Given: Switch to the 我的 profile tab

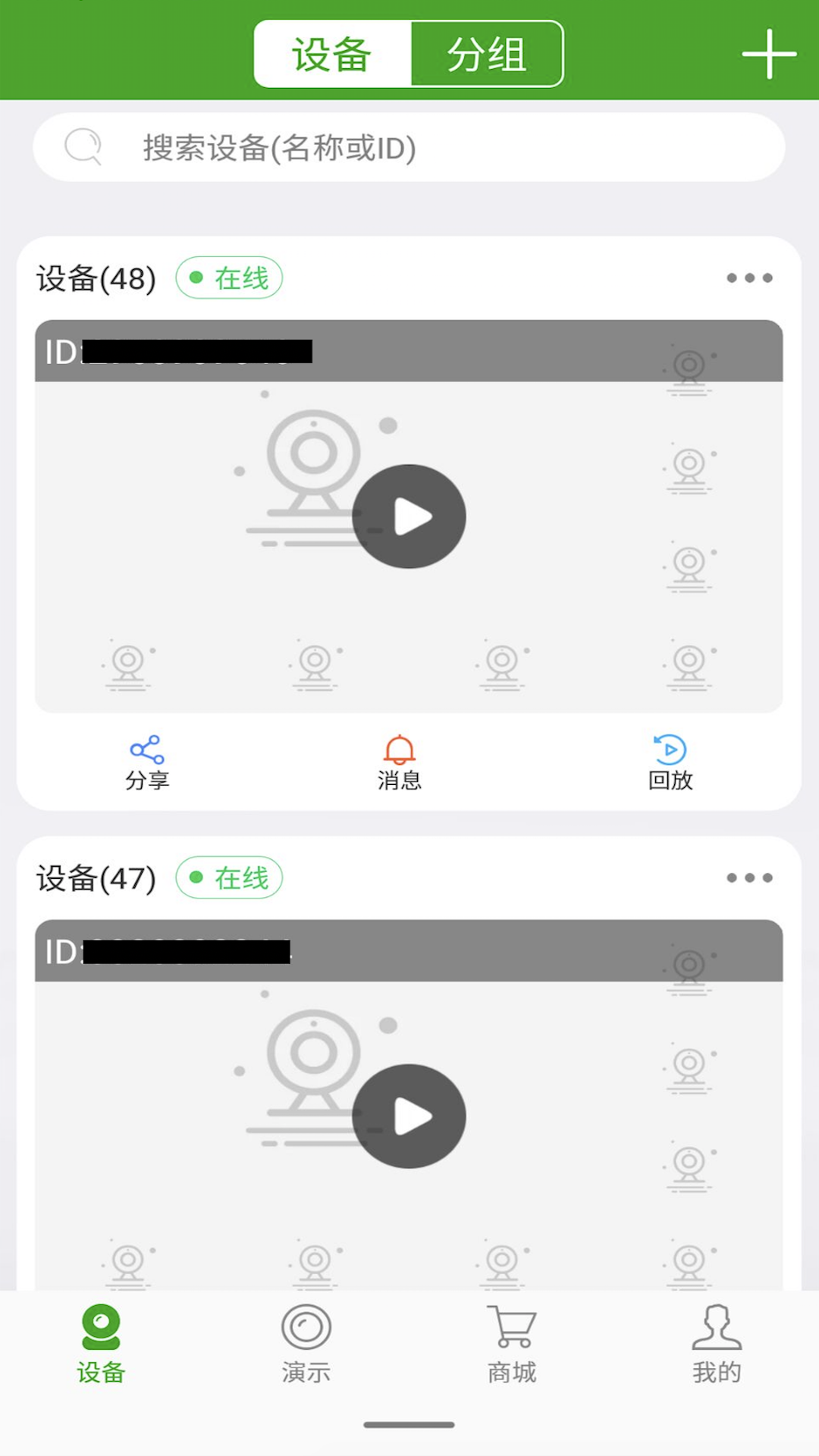Looking at the screenshot, I should (717, 1344).
